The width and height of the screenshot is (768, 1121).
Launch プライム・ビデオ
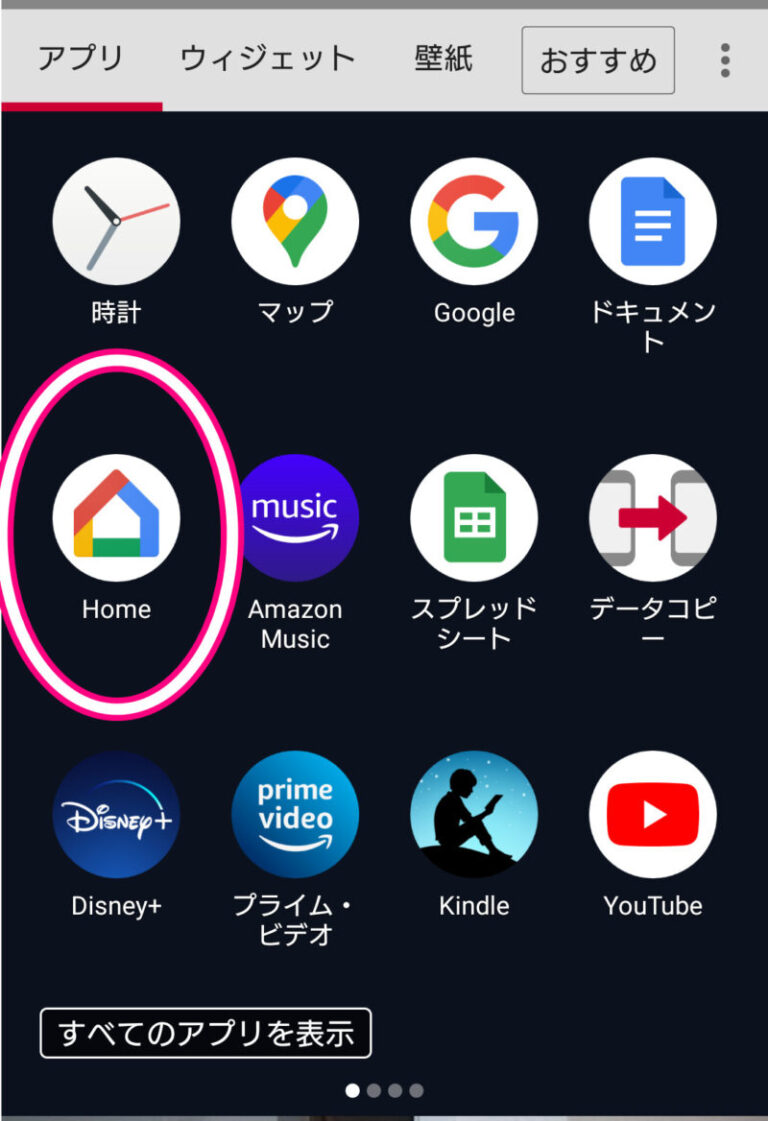[295, 815]
